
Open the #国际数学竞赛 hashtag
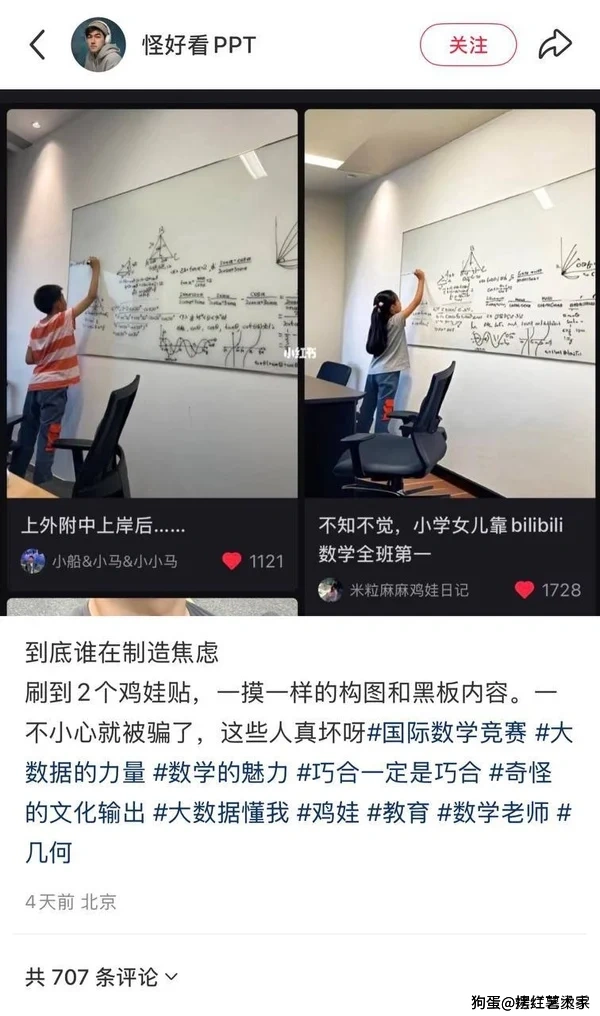[446, 732]
